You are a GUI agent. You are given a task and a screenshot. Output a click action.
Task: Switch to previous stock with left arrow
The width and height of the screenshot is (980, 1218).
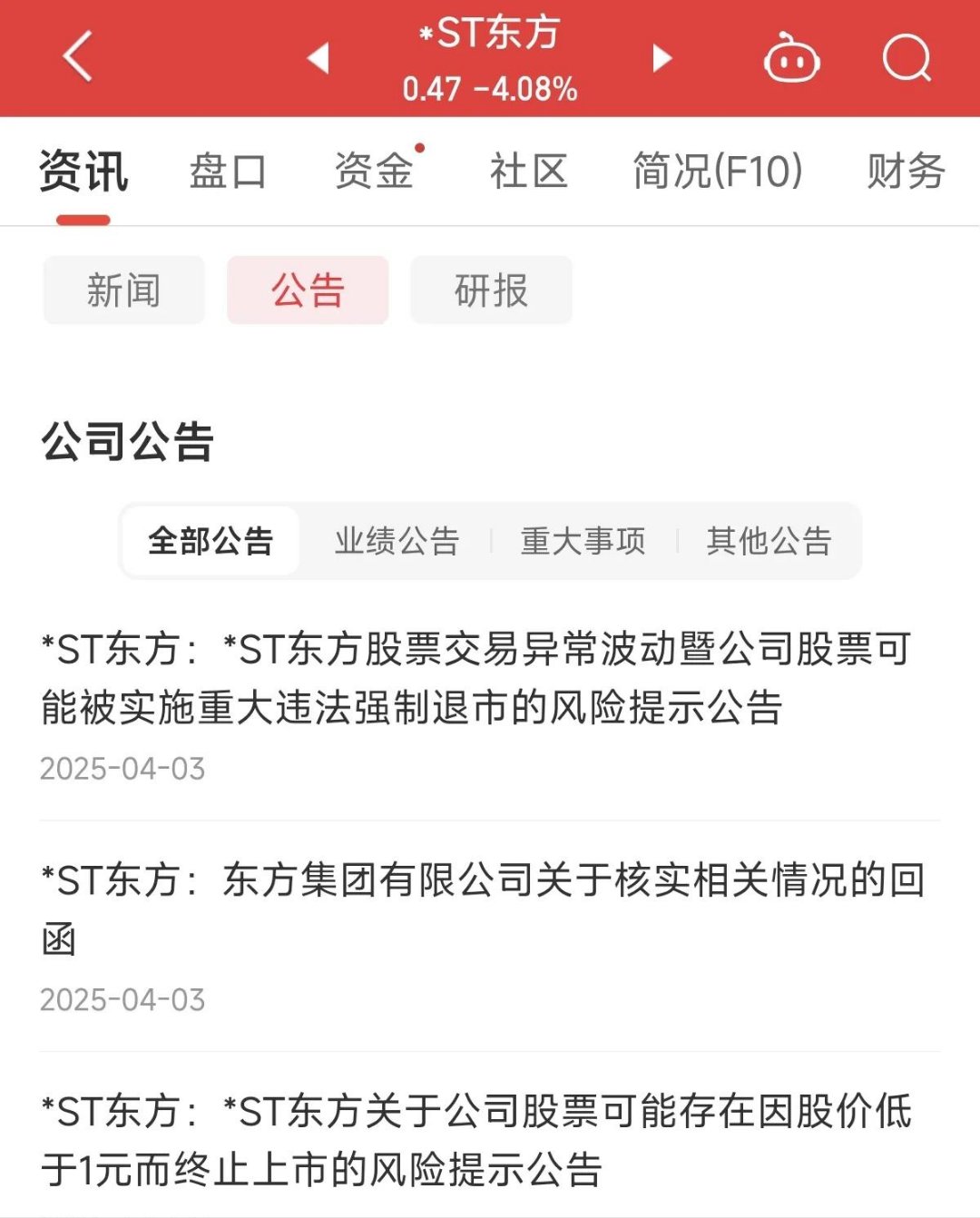(317, 57)
